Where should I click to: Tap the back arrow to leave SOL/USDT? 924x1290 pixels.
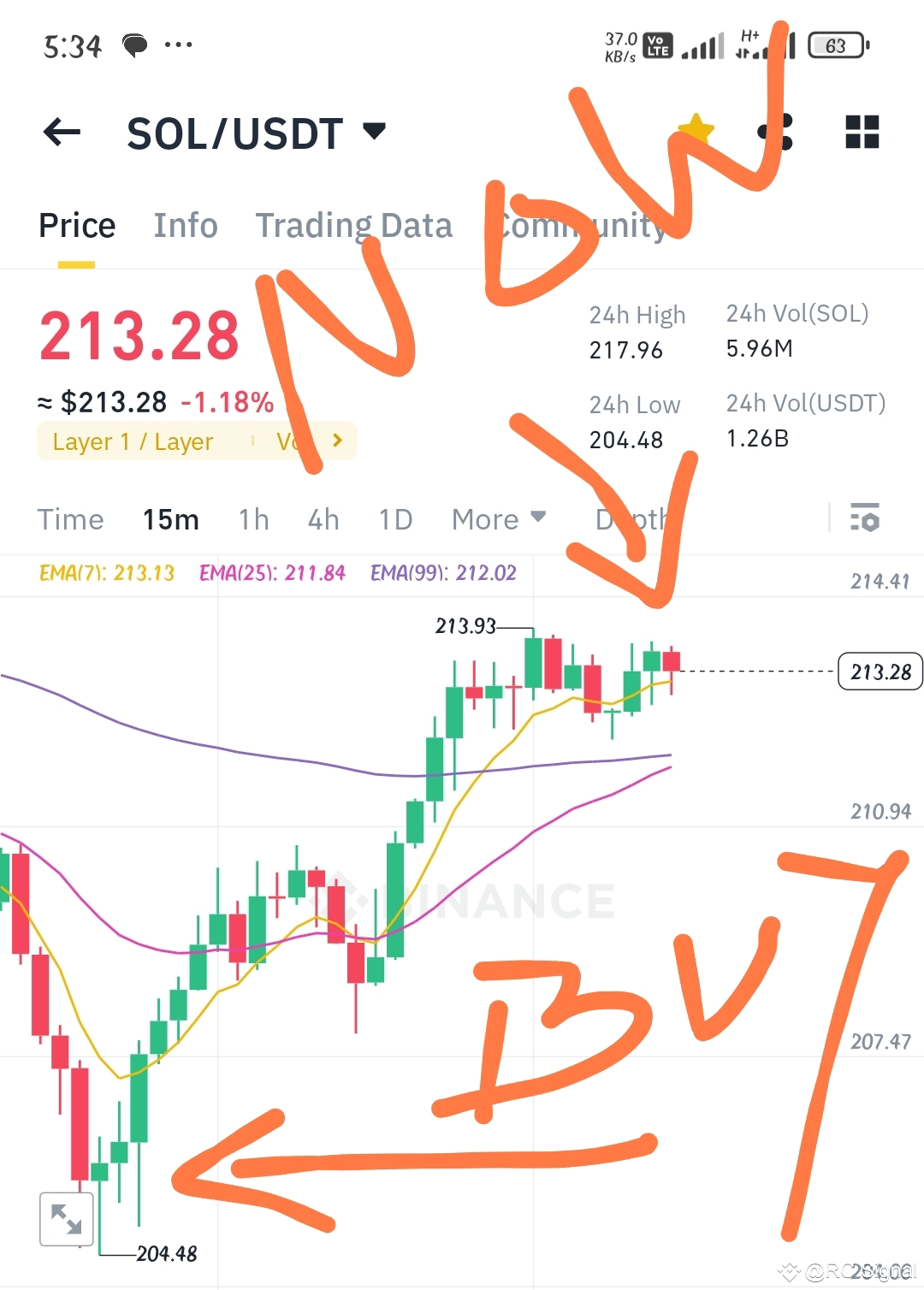pyautogui.click(x=61, y=132)
